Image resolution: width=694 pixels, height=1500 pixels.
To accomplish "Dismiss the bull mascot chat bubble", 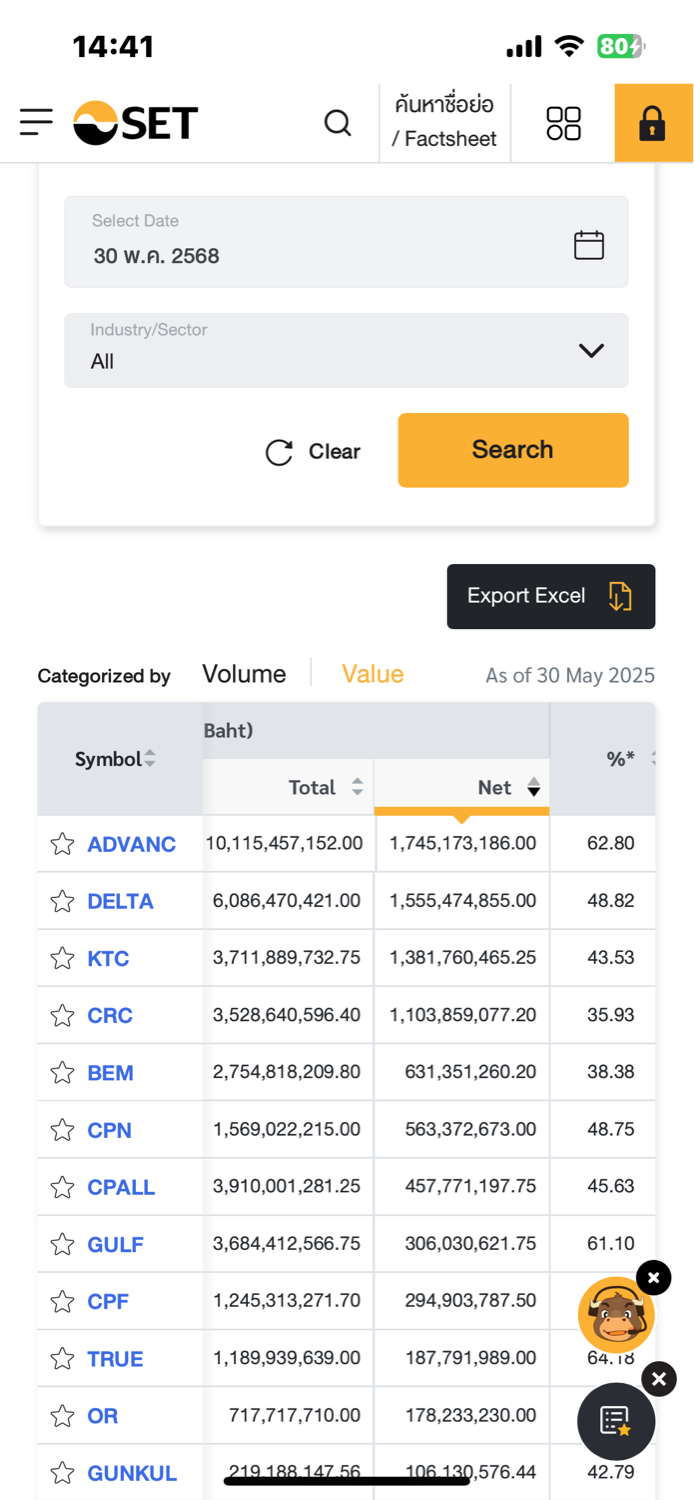I will pos(653,1277).
